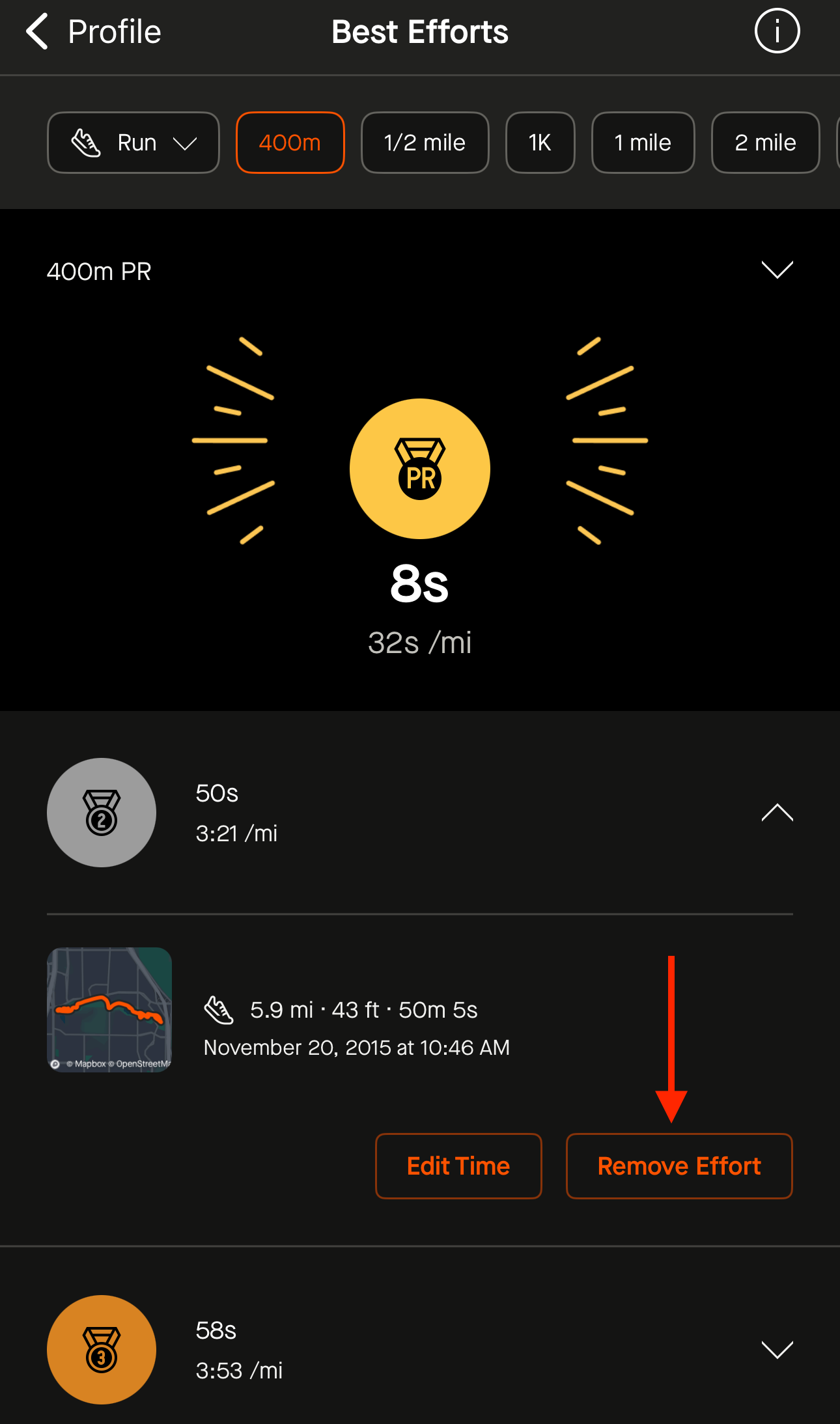Expand the 58s third-place effort
This screenshot has width=840, height=1424.
(777, 1350)
